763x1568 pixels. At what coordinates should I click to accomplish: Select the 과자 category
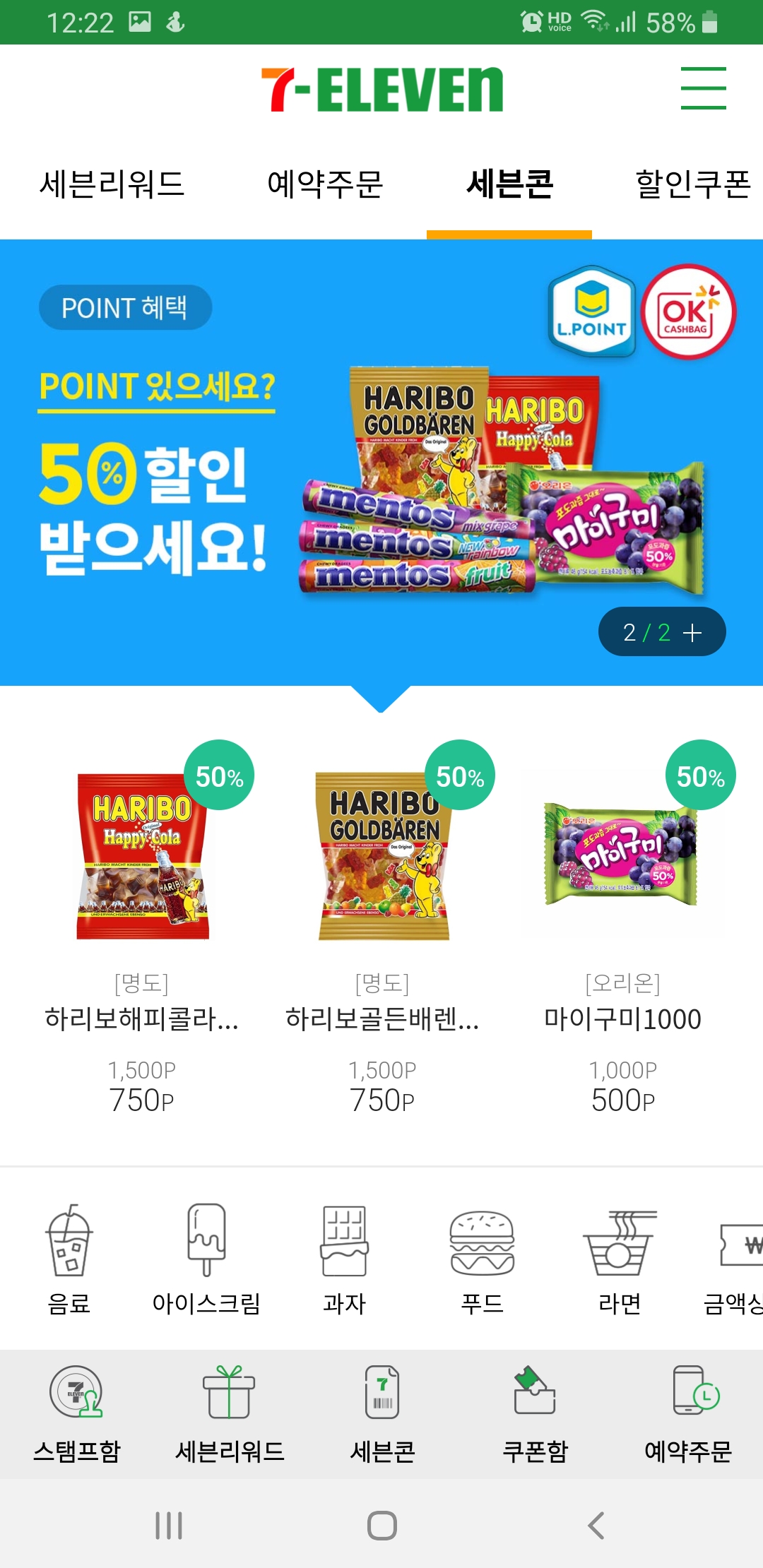click(344, 1259)
